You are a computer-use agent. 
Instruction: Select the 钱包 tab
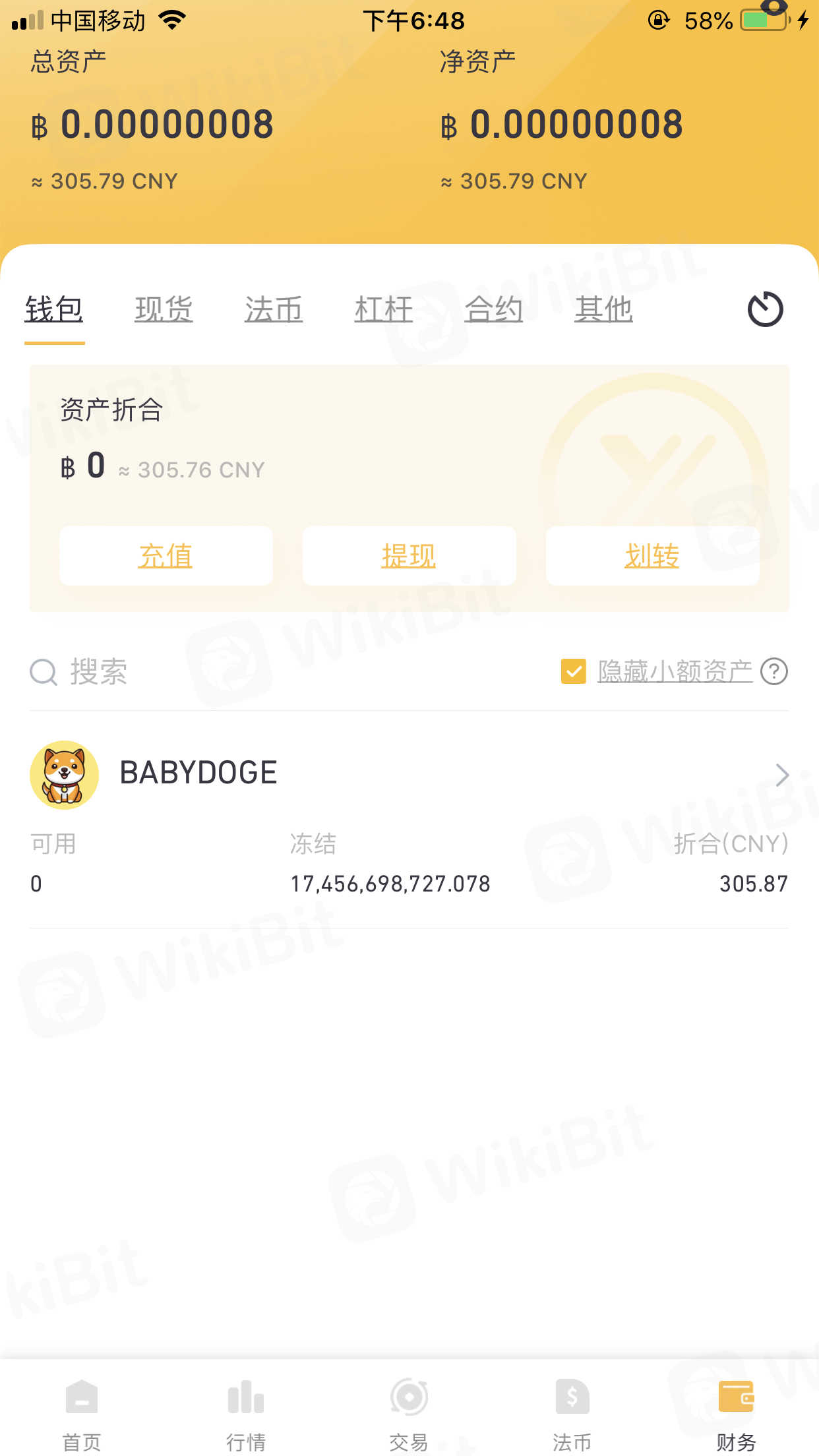(x=54, y=309)
